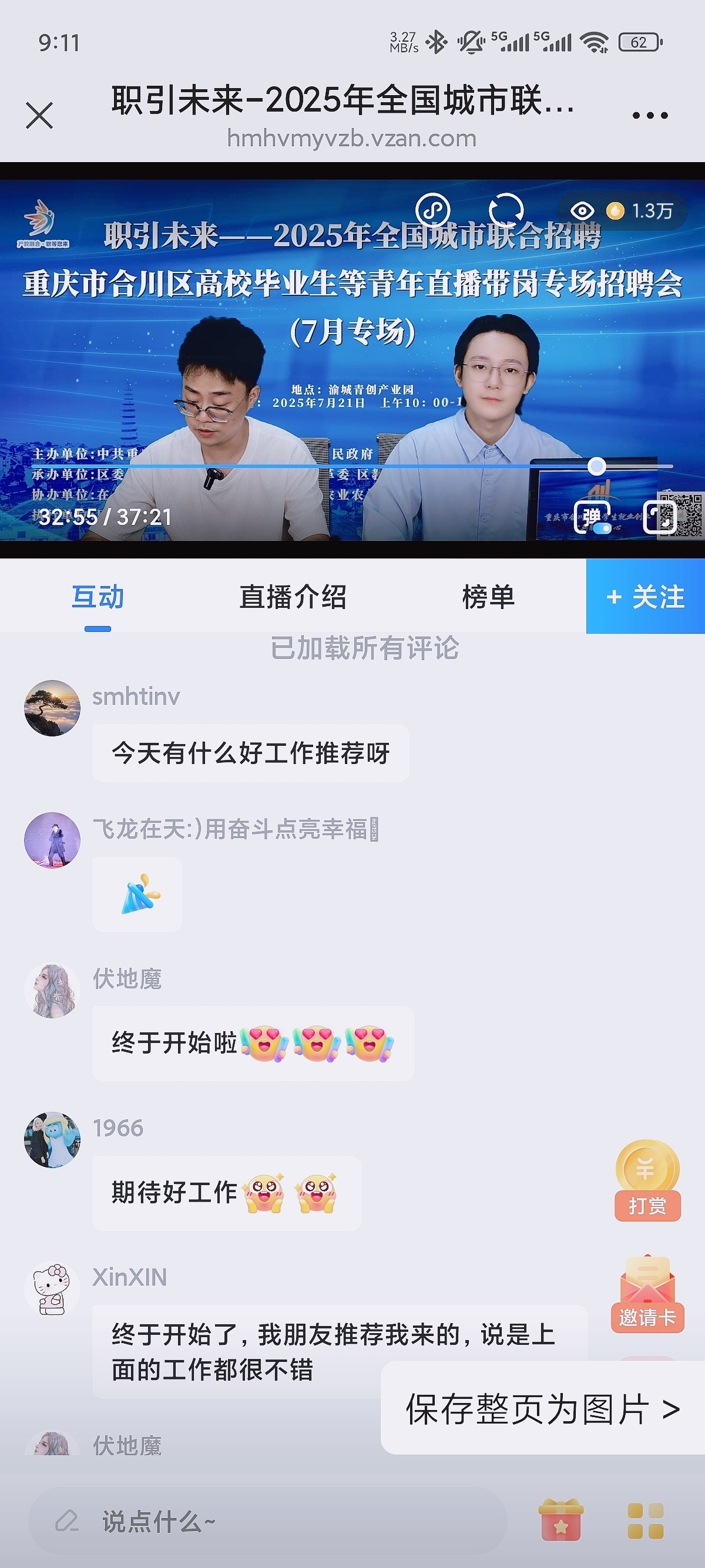This screenshot has width=705, height=1568.
Task: Open the yellow grid menu icon
Action: (645, 1520)
